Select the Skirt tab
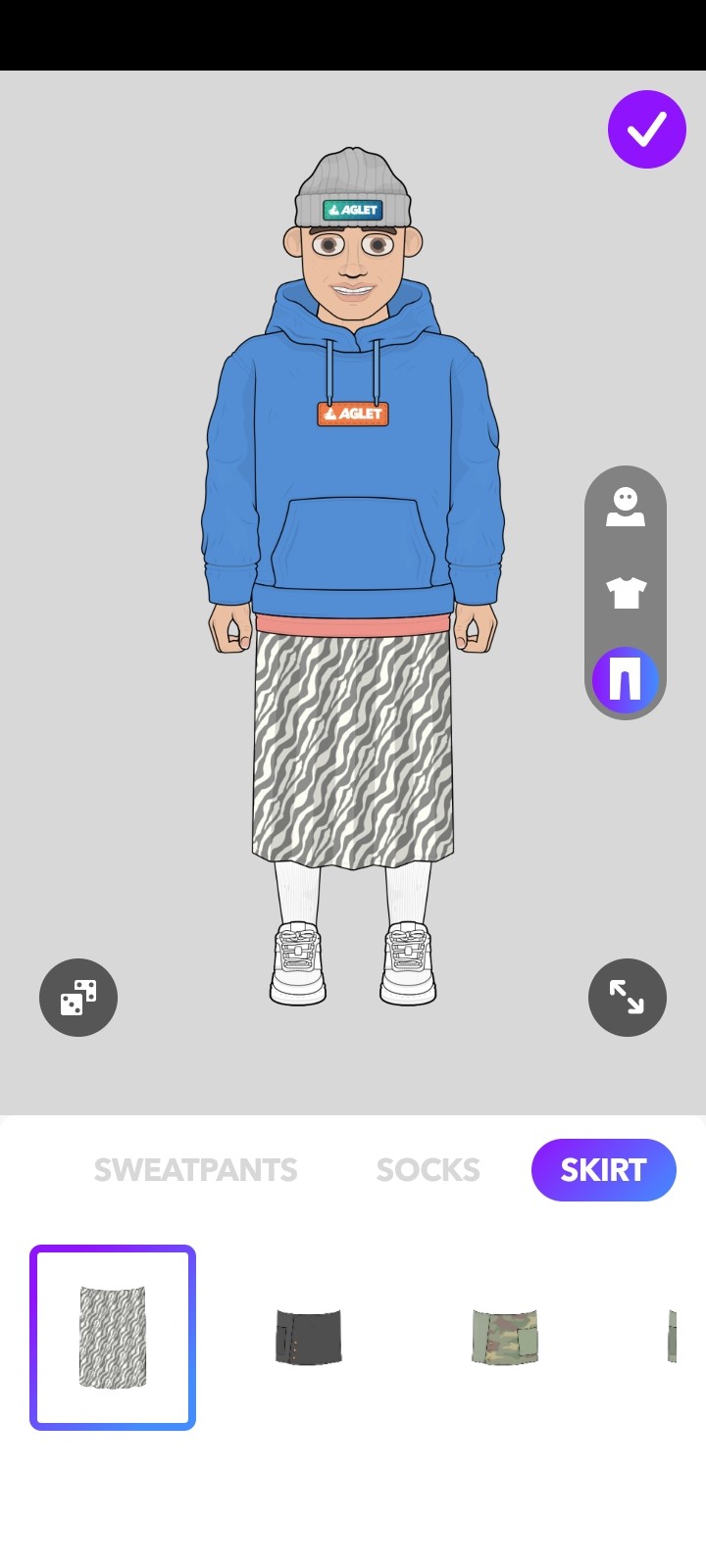The height and width of the screenshot is (1568, 706). [x=603, y=1170]
